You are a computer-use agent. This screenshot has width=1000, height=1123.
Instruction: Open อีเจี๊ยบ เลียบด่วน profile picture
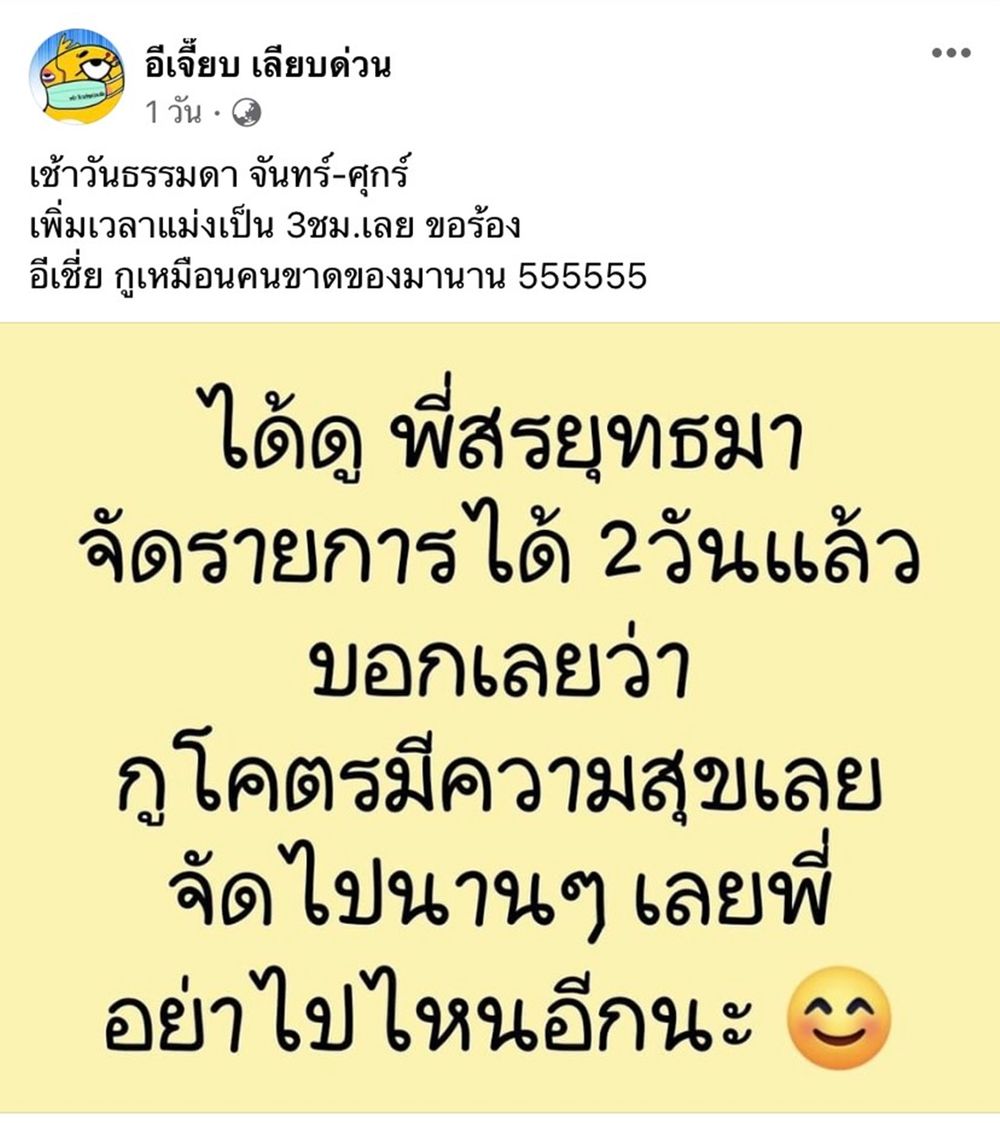coord(76,76)
